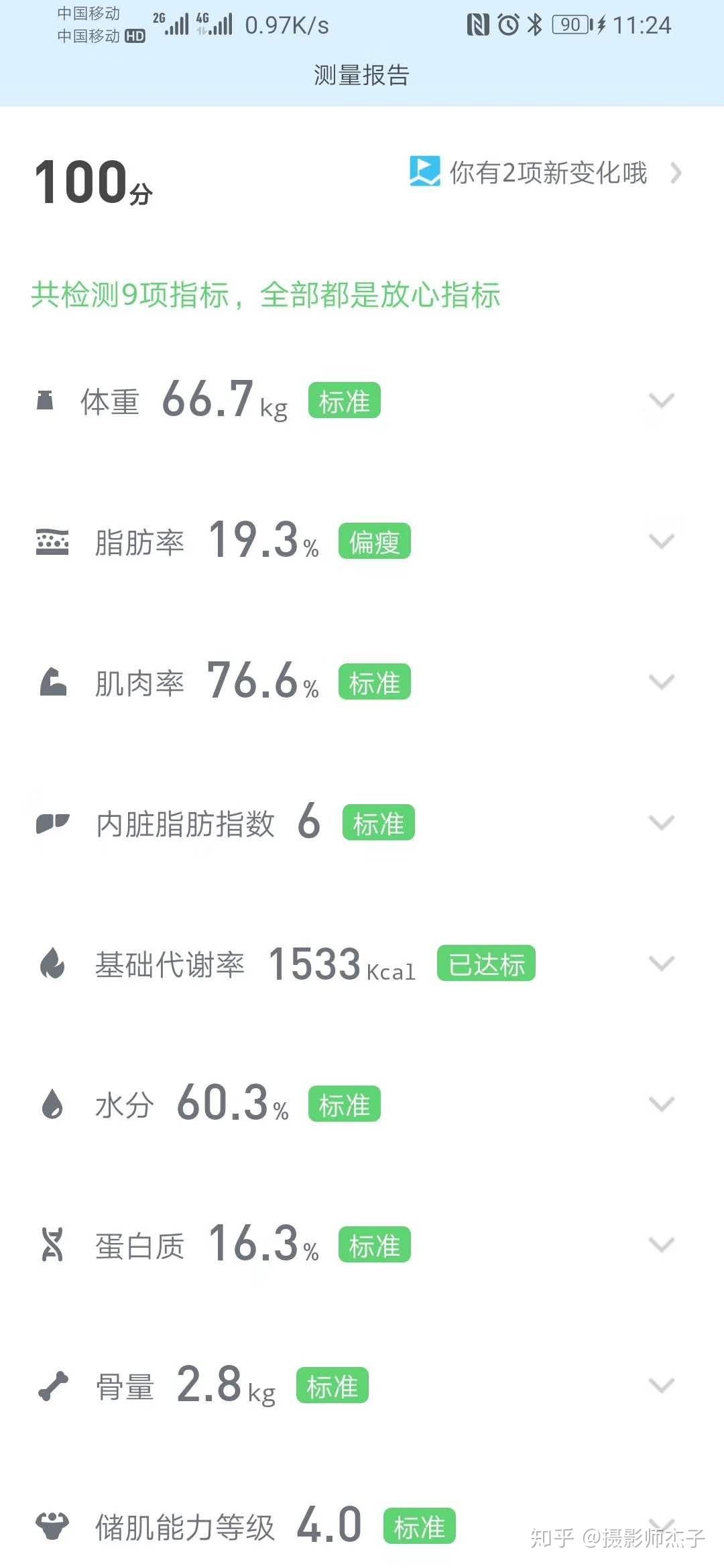Screen dimensions: 724x1568
Task: Expand the 蛋白质 16.3% row
Action: [661, 1245]
